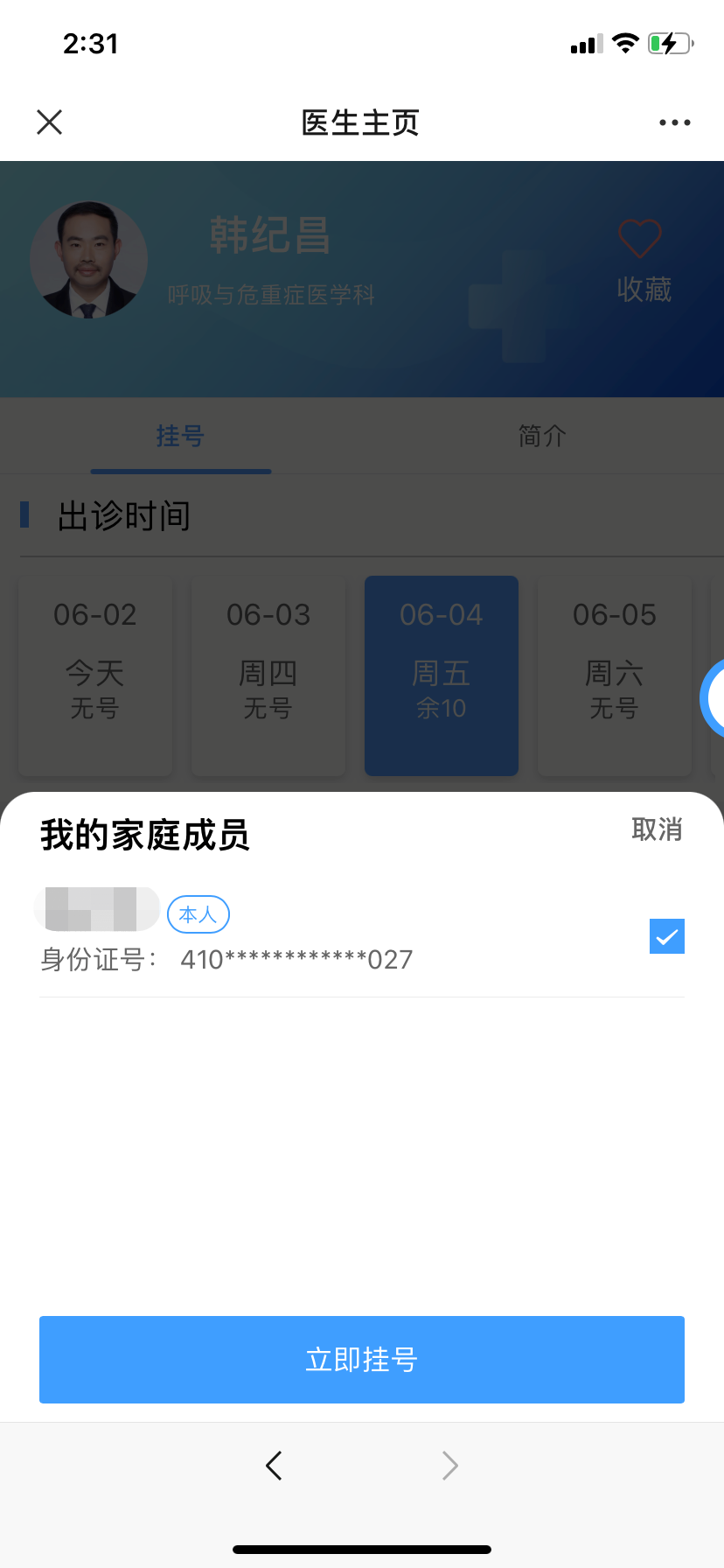Close the doctor homepage with X

pyautogui.click(x=50, y=122)
